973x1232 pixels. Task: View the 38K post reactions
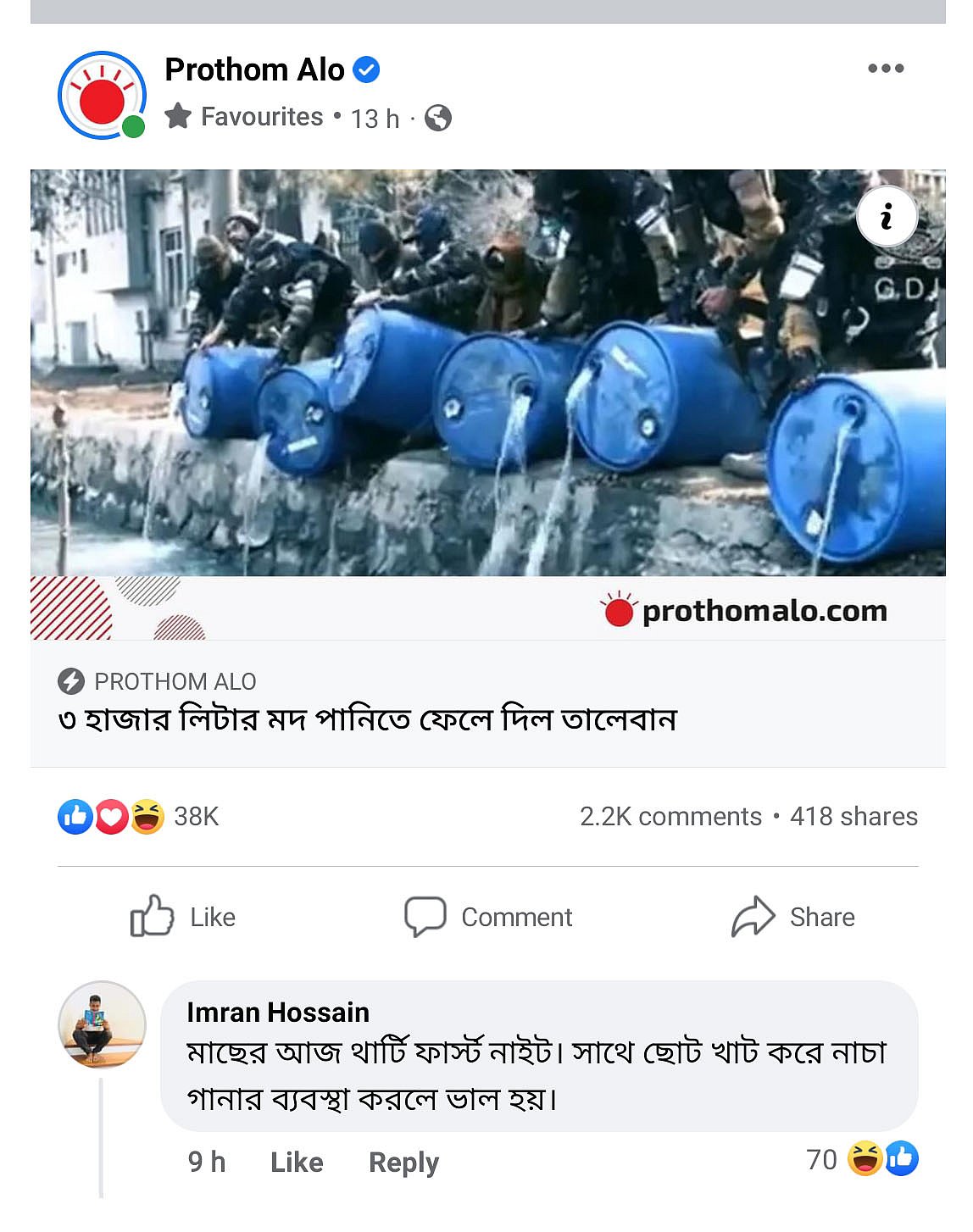138,816
